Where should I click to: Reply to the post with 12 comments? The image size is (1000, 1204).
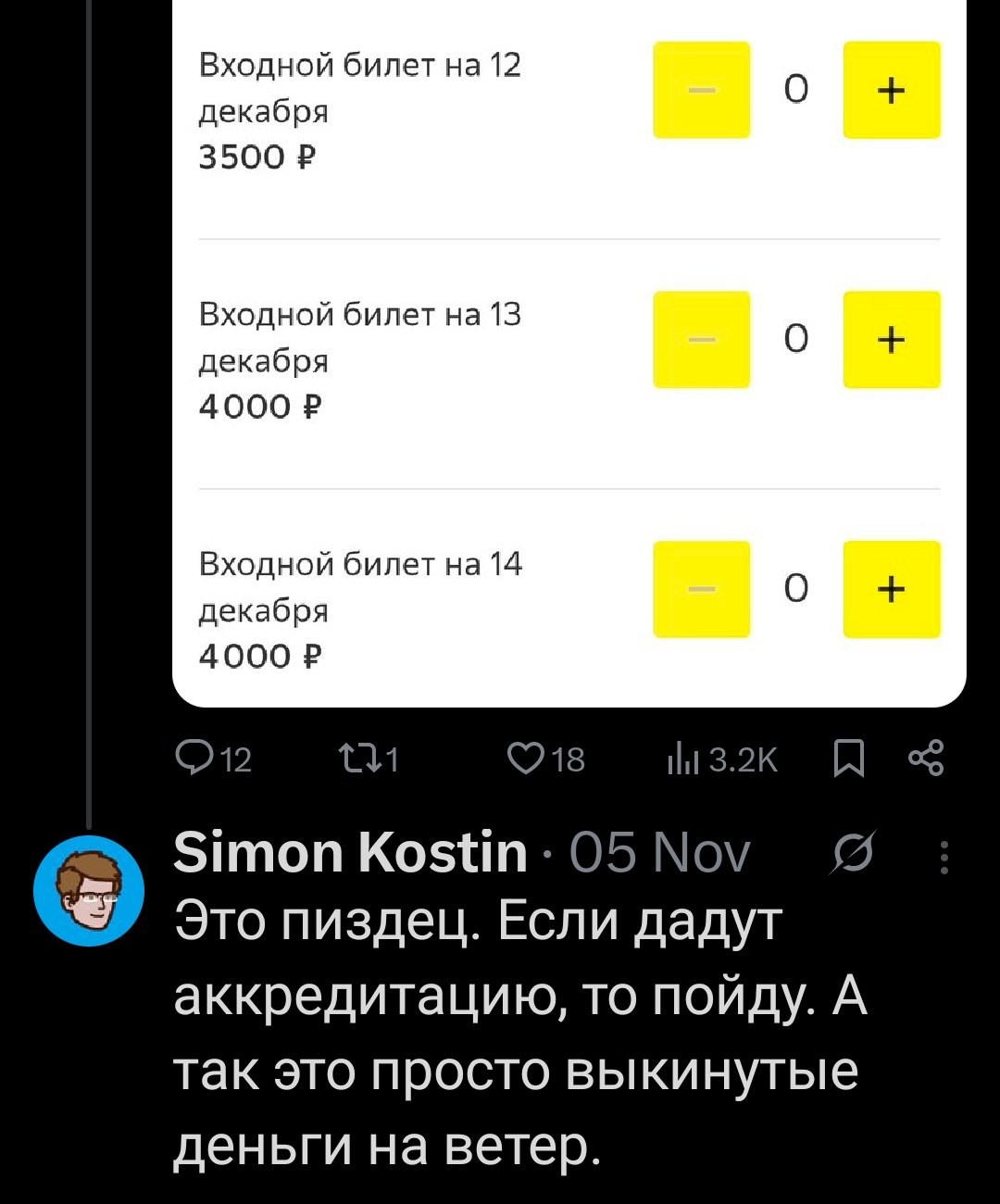point(213,759)
